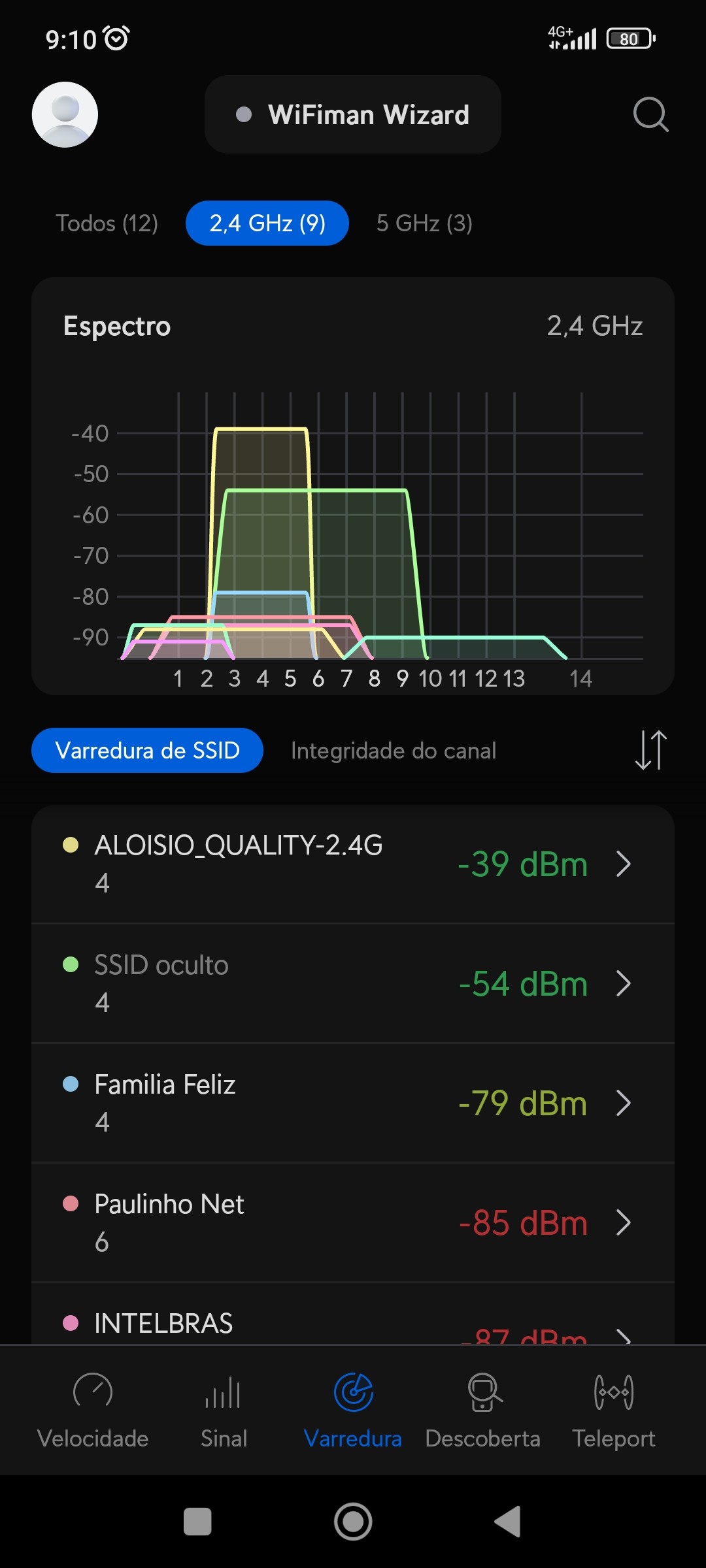Tap the sort arrows icon
Image resolution: width=706 pixels, height=1568 pixels.
tap(650, 750)
